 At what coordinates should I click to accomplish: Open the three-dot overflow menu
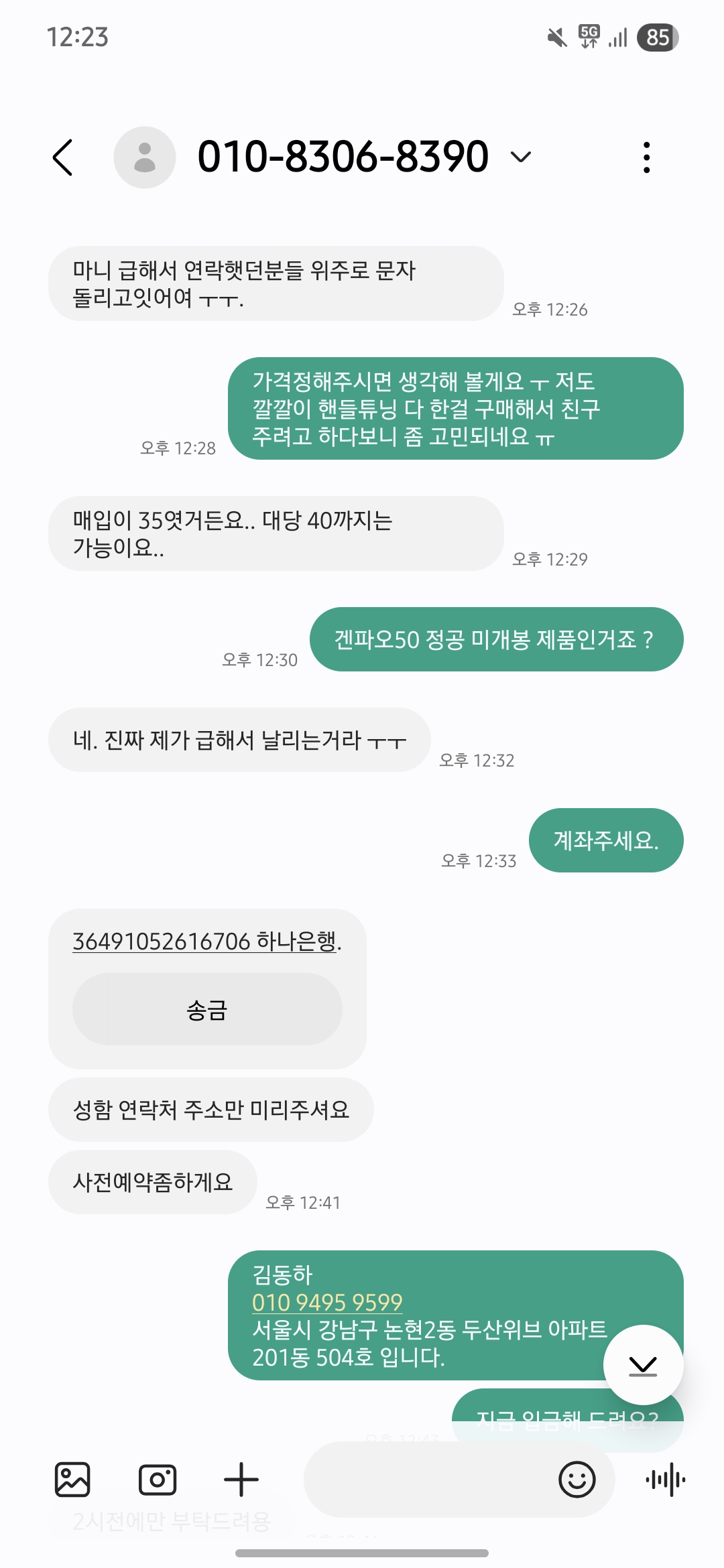646,157
